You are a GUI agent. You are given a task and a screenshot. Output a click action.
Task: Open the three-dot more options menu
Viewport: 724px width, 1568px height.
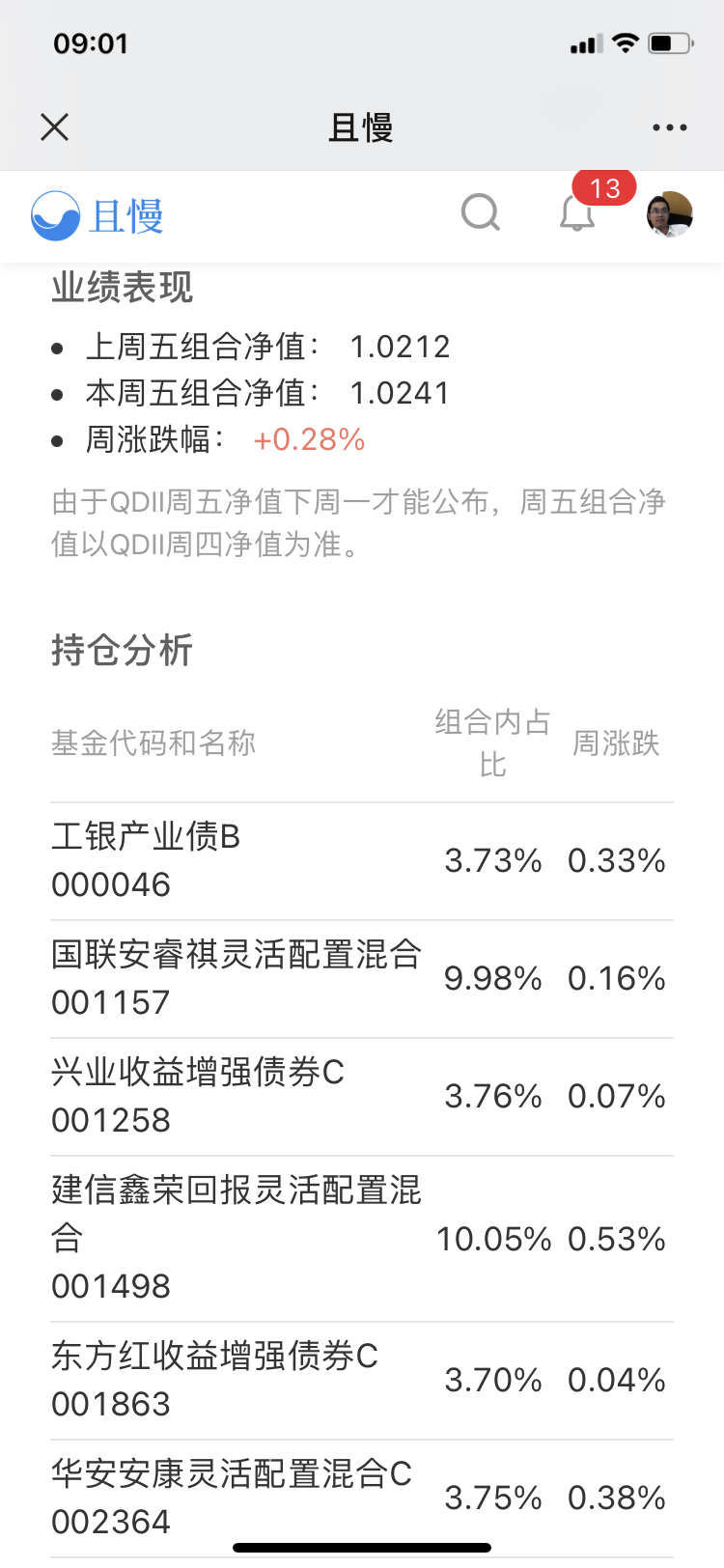[669, 127]
